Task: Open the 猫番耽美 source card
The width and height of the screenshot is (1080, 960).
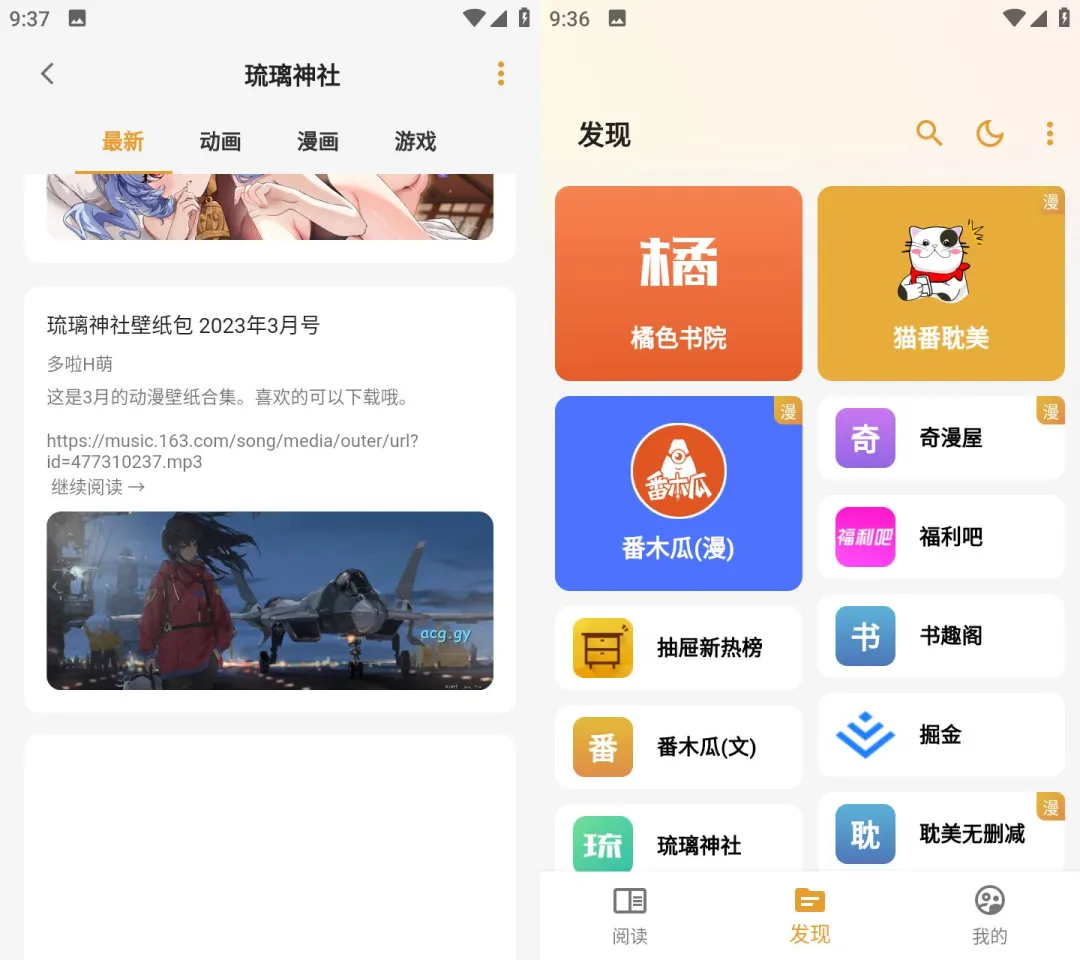Action: pos(940,284)
